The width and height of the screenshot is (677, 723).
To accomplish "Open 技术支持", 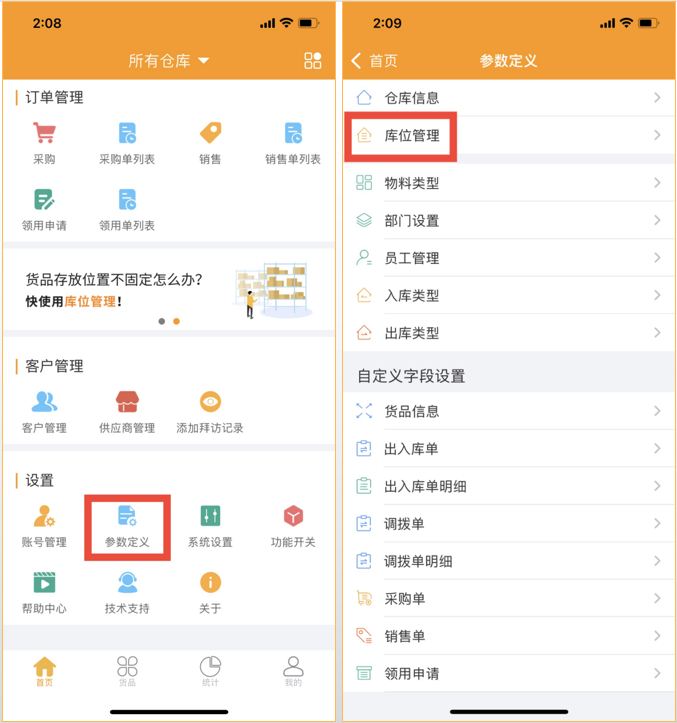I will tap(127, 592).
